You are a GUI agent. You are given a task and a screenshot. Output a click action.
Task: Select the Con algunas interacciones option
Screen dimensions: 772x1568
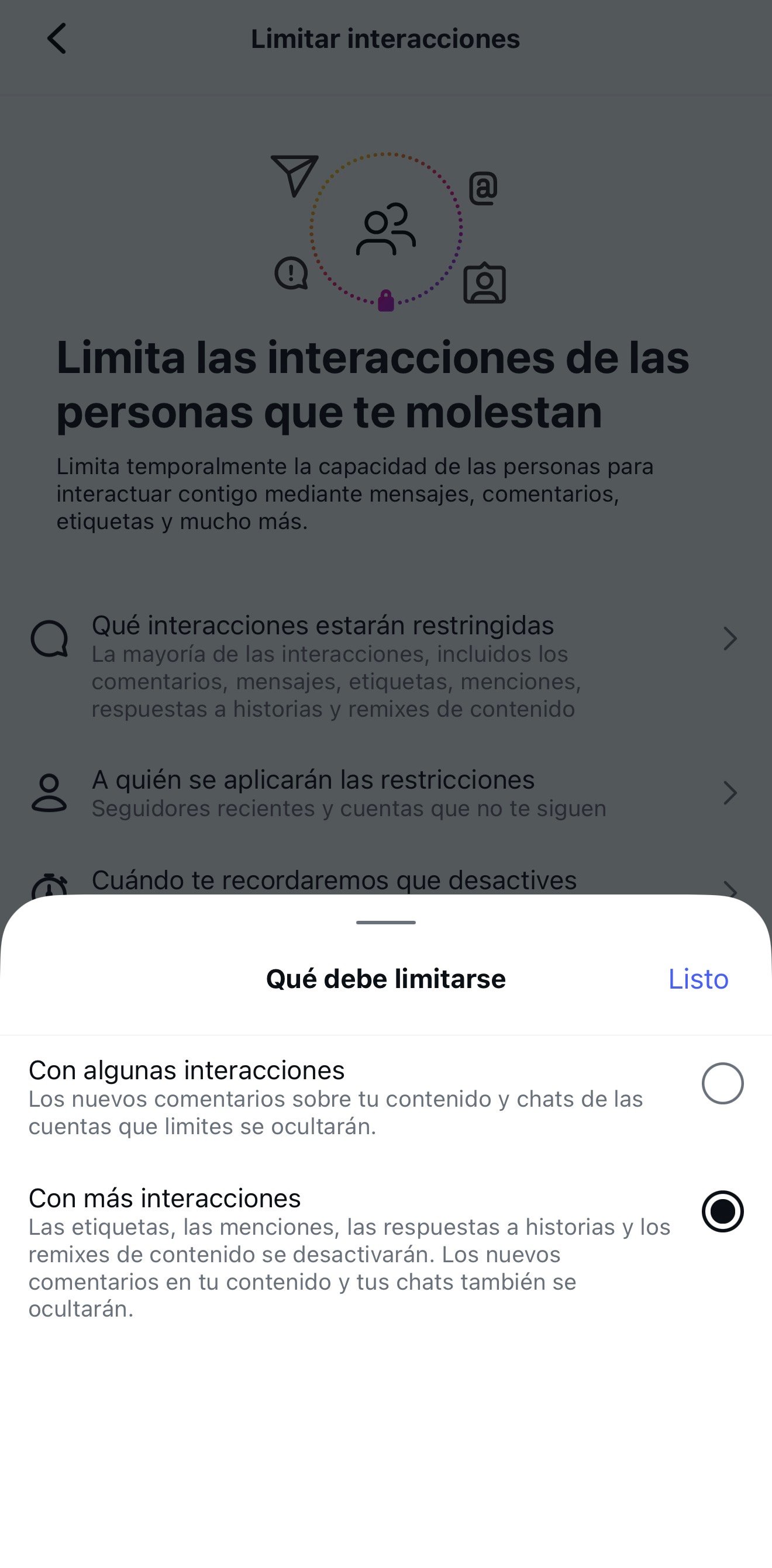[722, 1083]
